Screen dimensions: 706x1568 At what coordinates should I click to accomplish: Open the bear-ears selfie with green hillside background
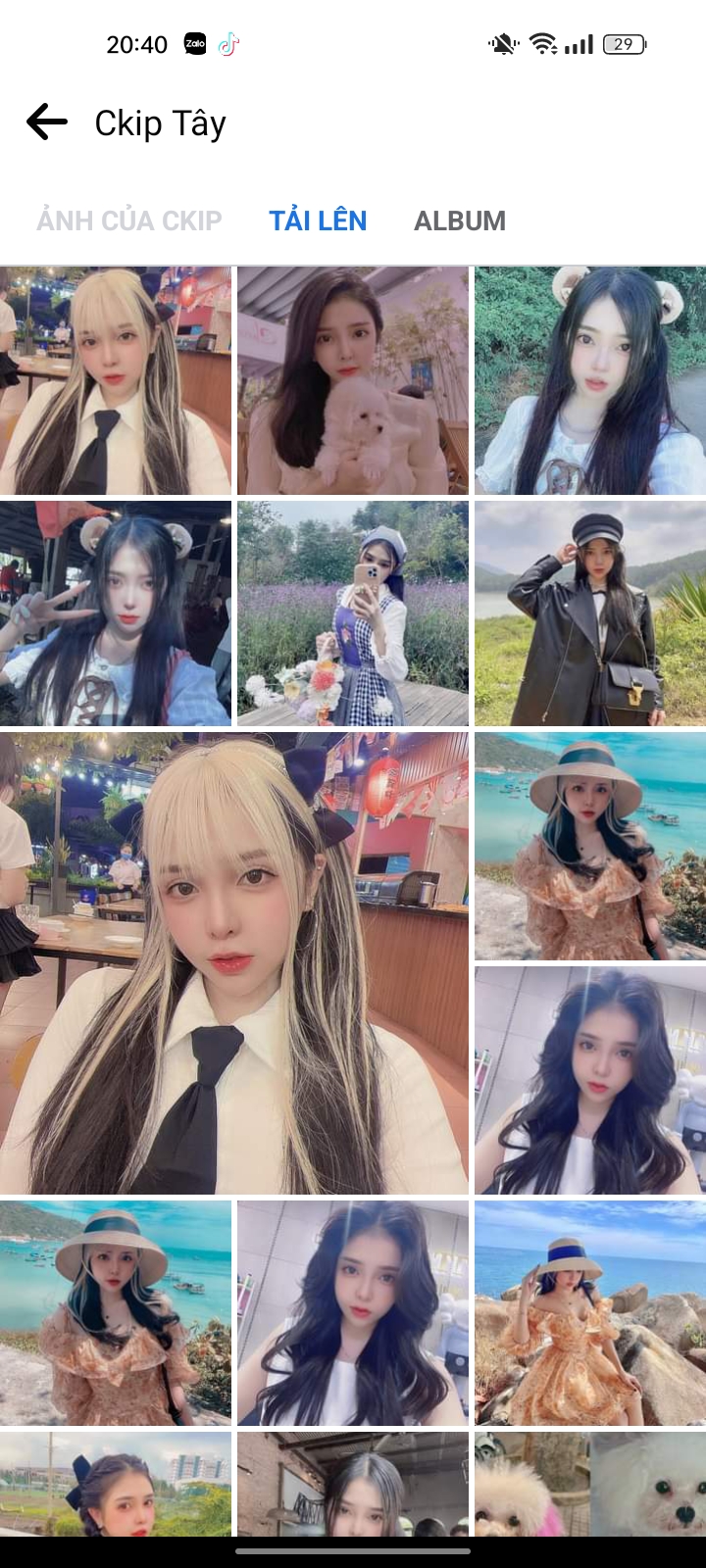click(589, 380)
